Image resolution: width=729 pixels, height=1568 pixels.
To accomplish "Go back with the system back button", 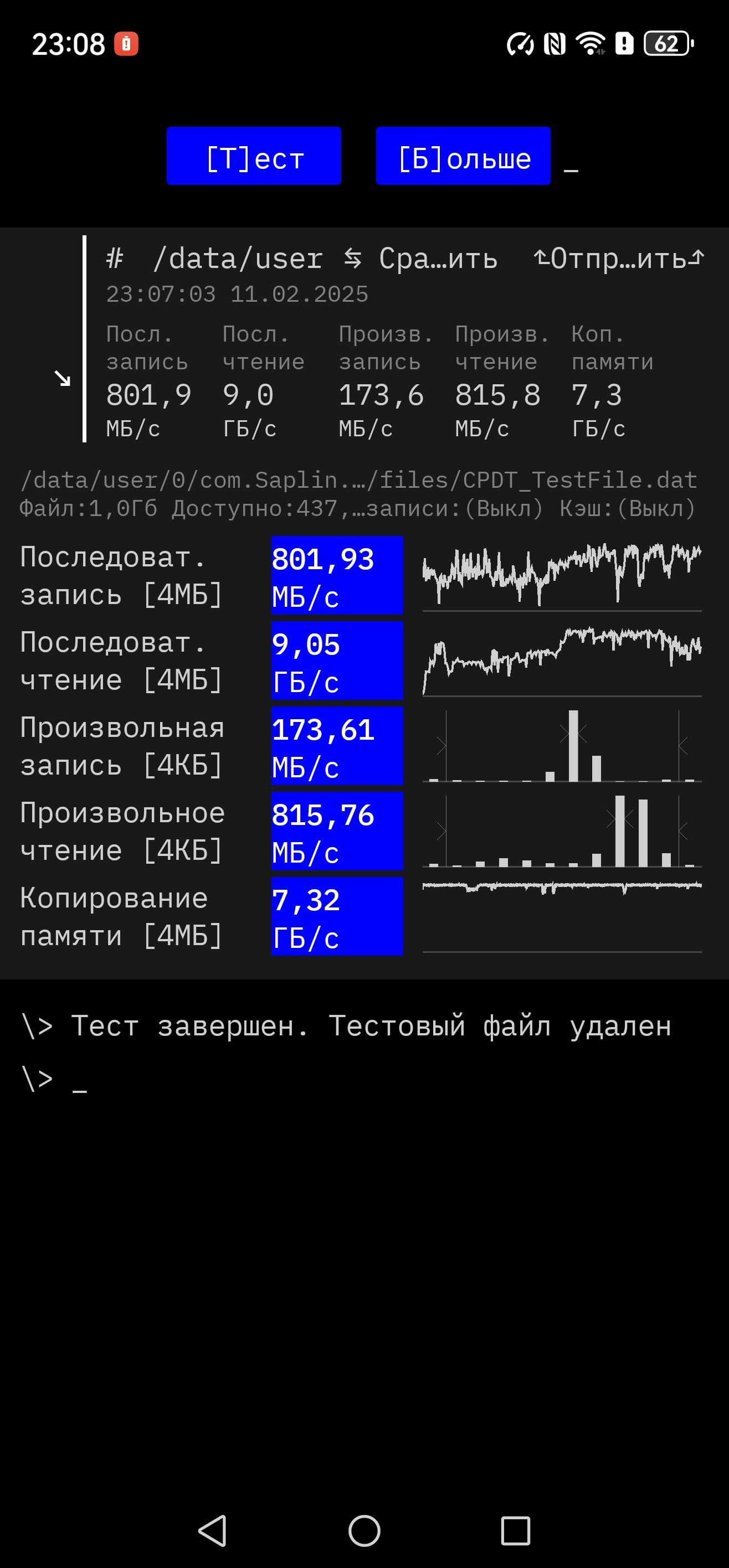I will coord(213,1530).
